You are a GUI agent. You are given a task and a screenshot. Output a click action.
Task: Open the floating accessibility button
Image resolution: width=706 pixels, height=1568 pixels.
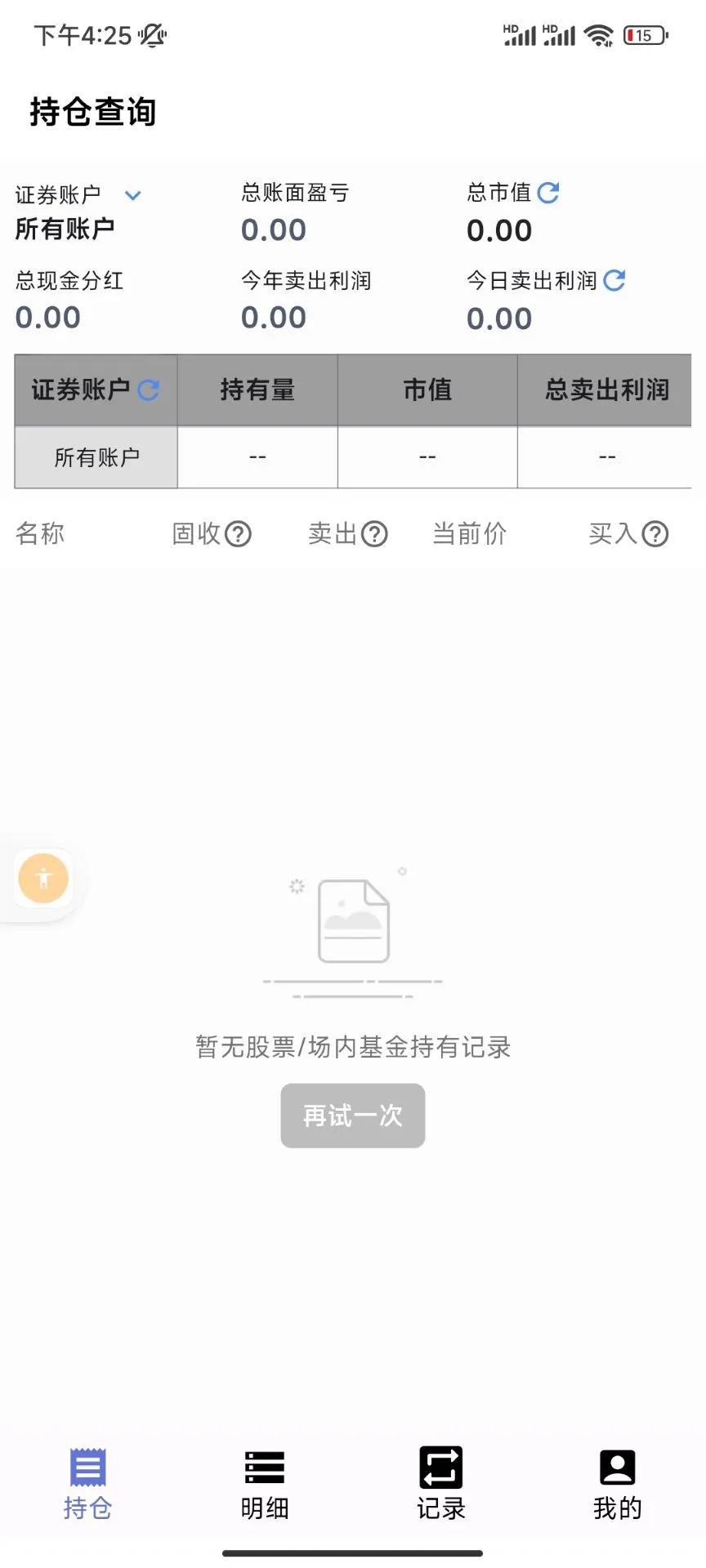point(43,879)
